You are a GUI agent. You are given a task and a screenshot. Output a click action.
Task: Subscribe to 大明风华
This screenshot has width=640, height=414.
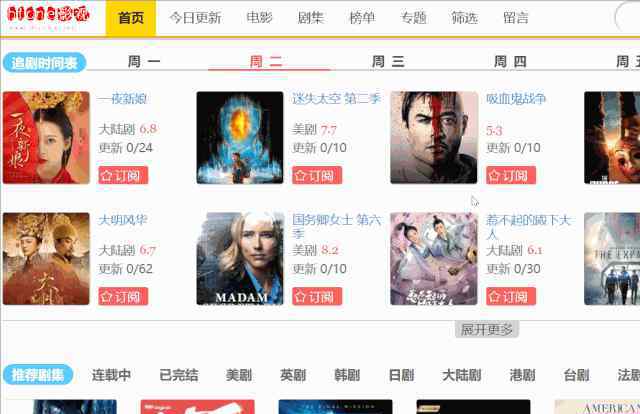[x=123, y=297]
